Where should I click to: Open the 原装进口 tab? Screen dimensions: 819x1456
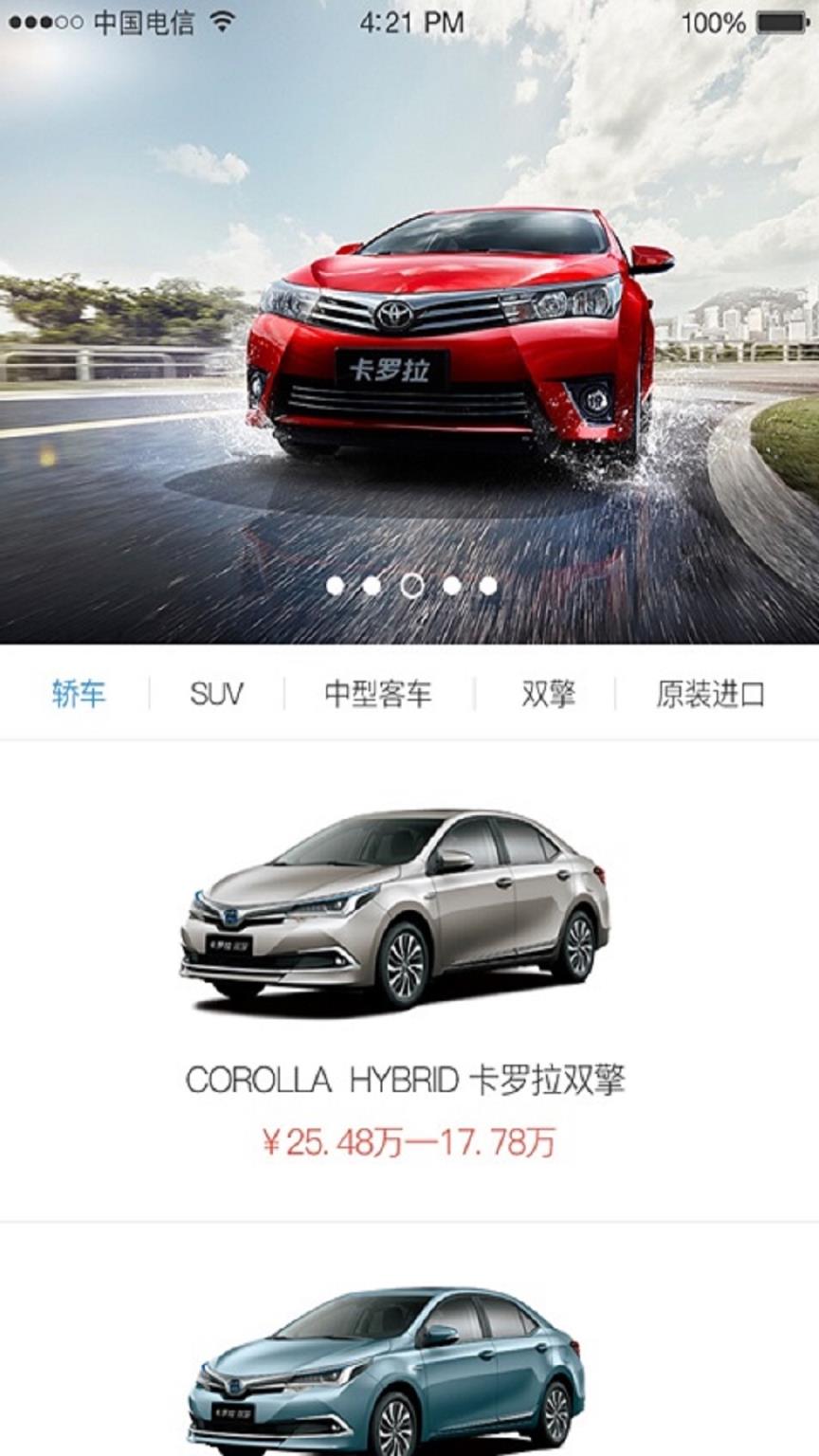[710, 694]
